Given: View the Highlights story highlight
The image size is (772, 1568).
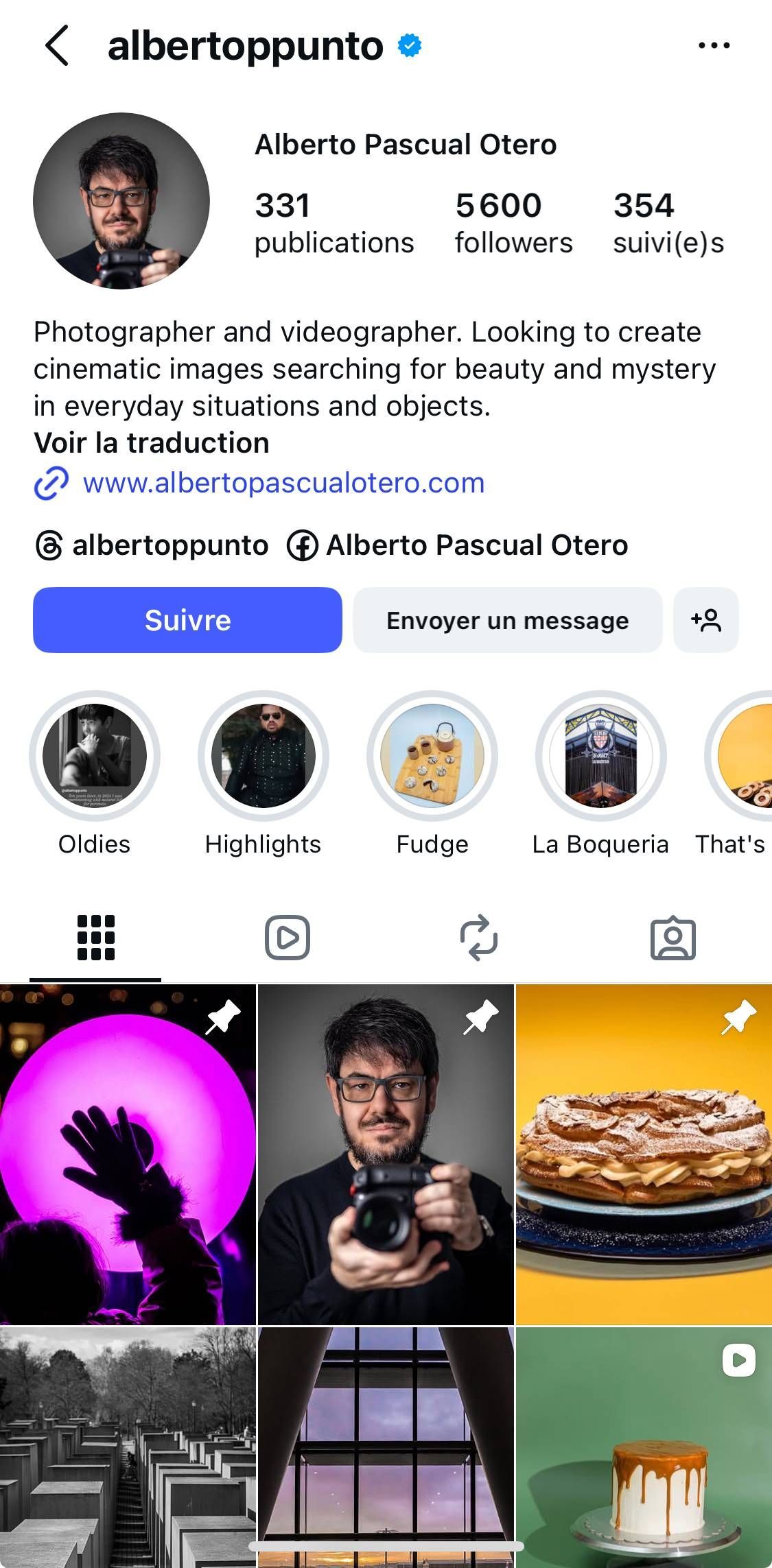Looking at the screenshot, I should (264, 756).
